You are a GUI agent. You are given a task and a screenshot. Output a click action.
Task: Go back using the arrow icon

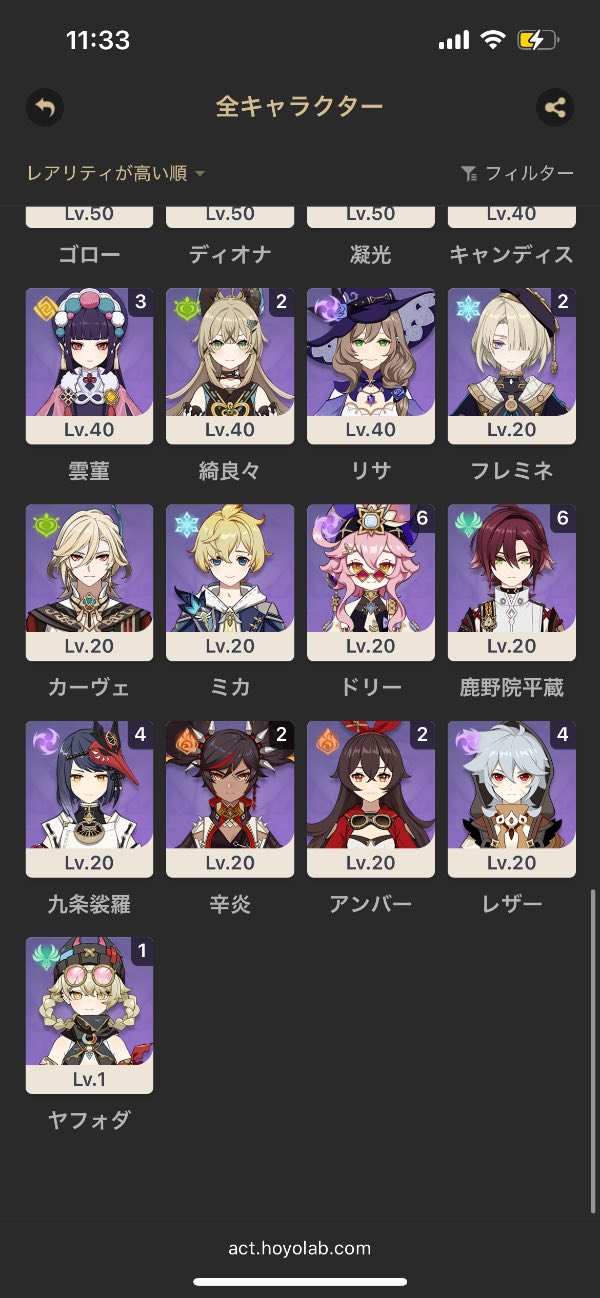pos(44,107)
